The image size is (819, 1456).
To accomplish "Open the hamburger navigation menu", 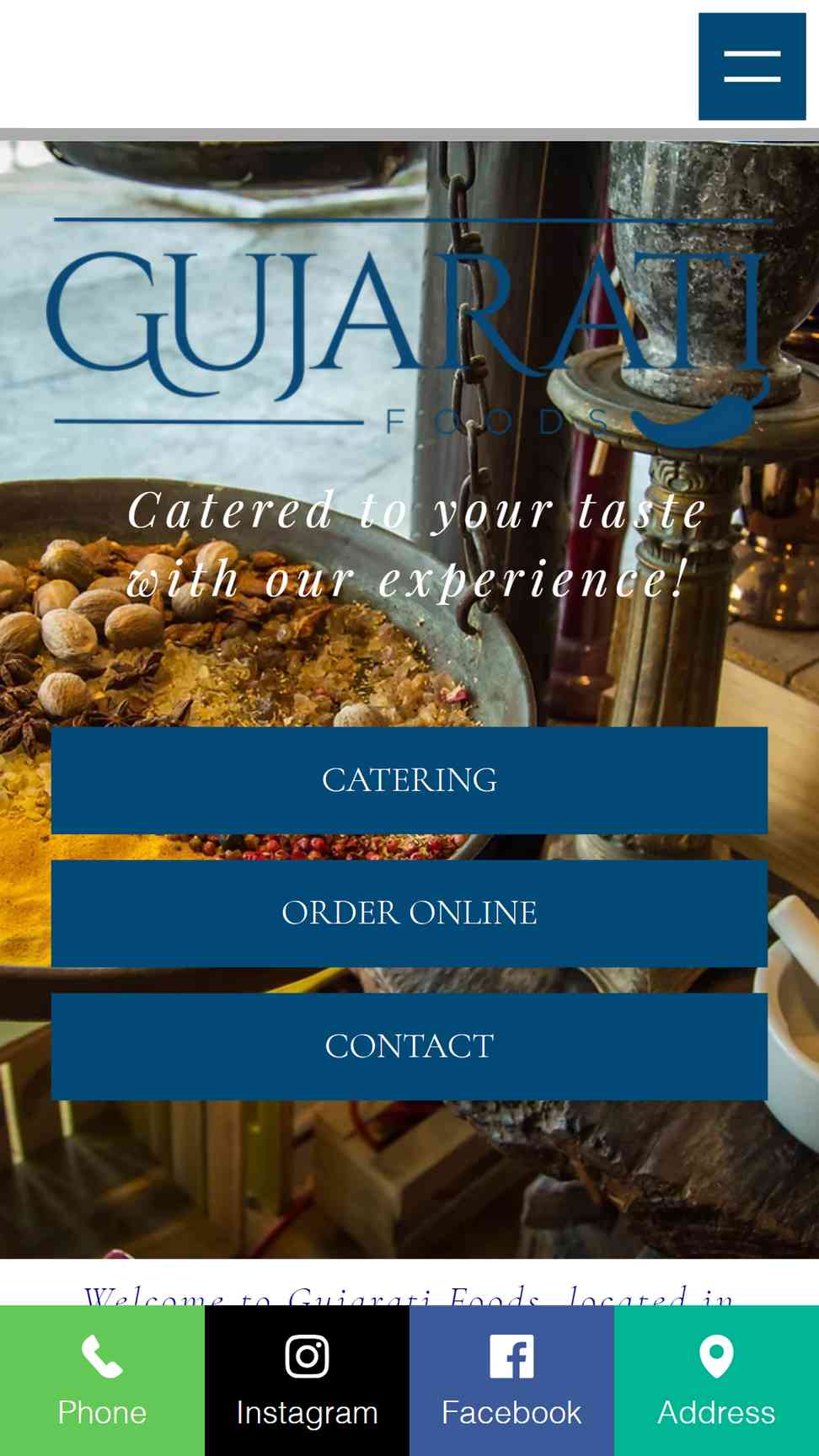I will [x=752, y=67].
